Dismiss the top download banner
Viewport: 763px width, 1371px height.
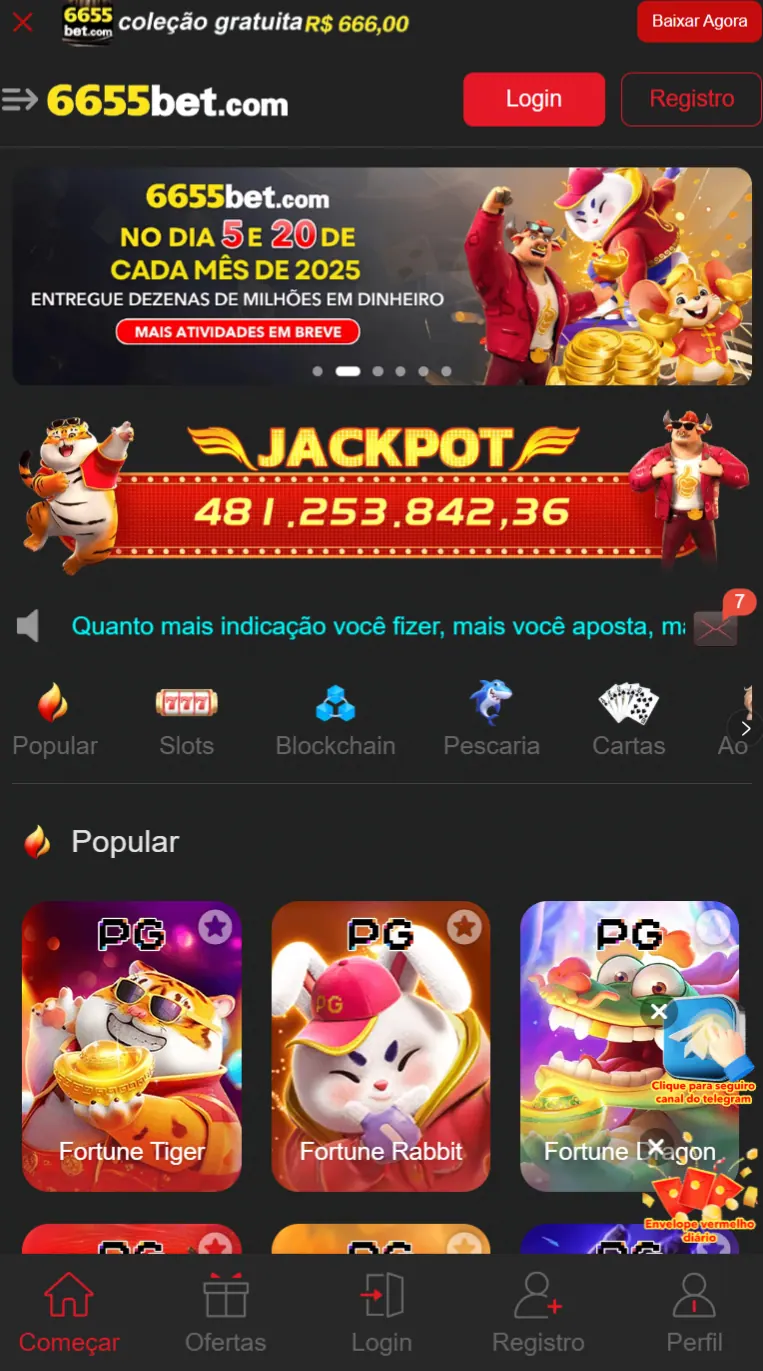coord(22,22)
